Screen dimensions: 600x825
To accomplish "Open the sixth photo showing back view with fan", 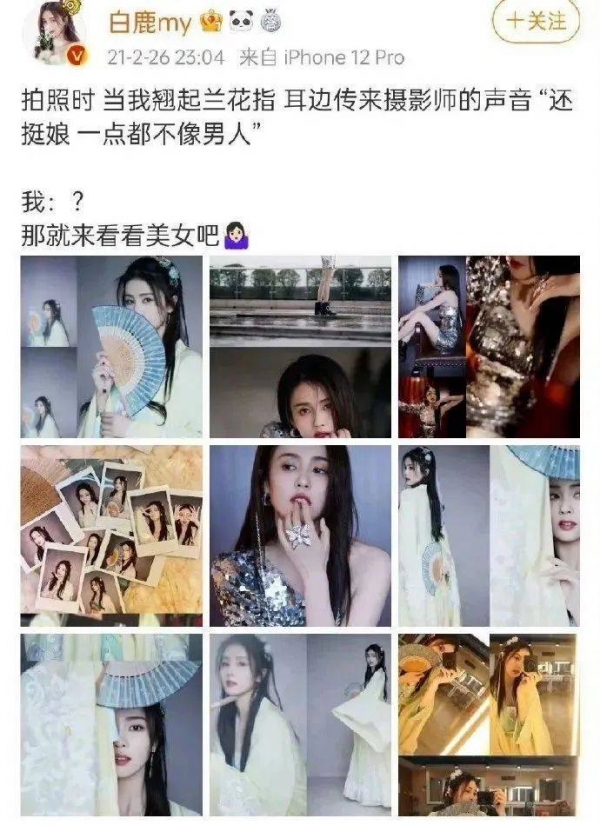I will tap(488, 535).
